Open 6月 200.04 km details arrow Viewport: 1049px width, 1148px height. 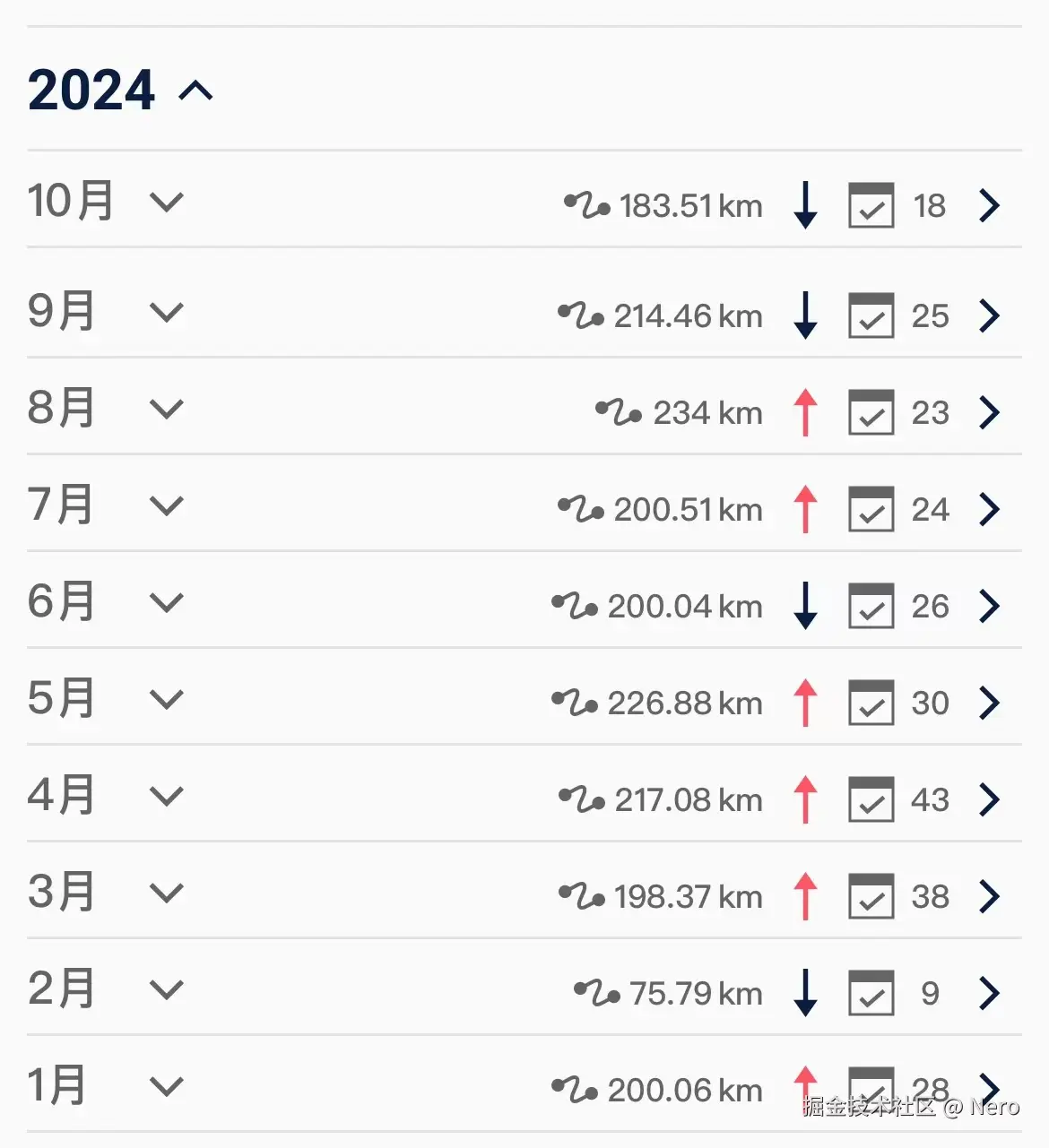(989, 606)
